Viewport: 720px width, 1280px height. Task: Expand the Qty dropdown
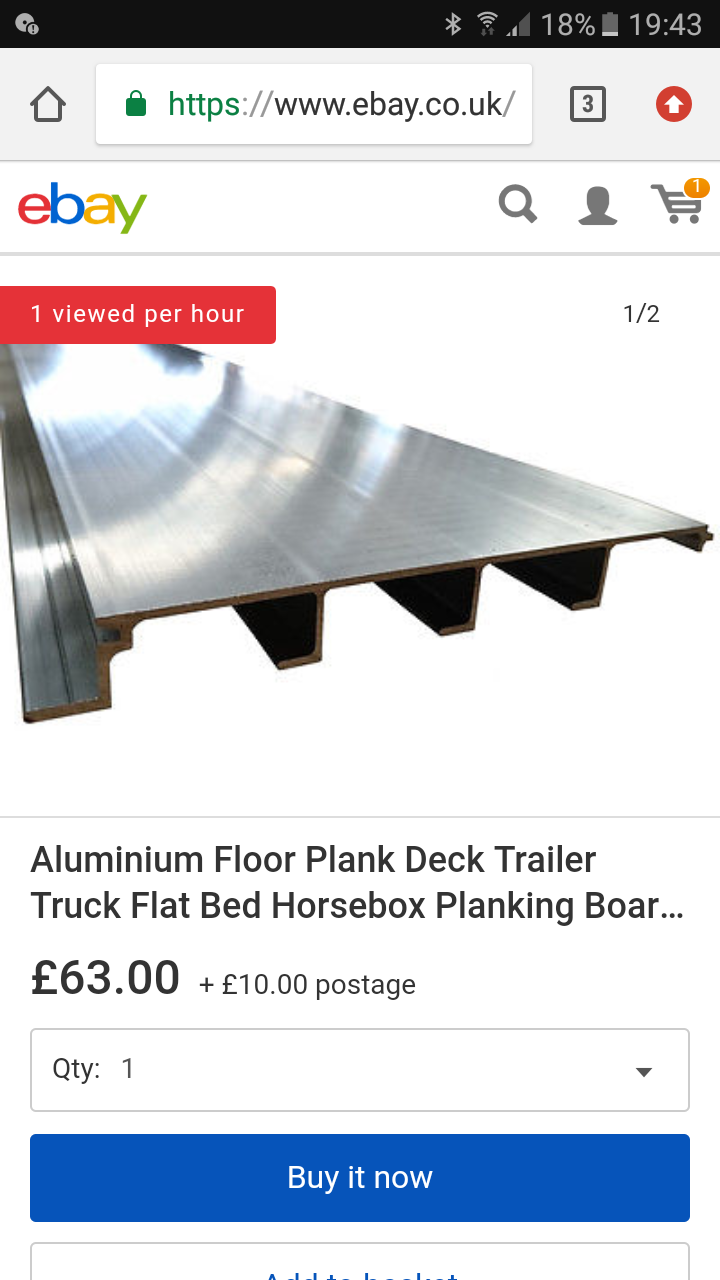[x=360, y=1070]
